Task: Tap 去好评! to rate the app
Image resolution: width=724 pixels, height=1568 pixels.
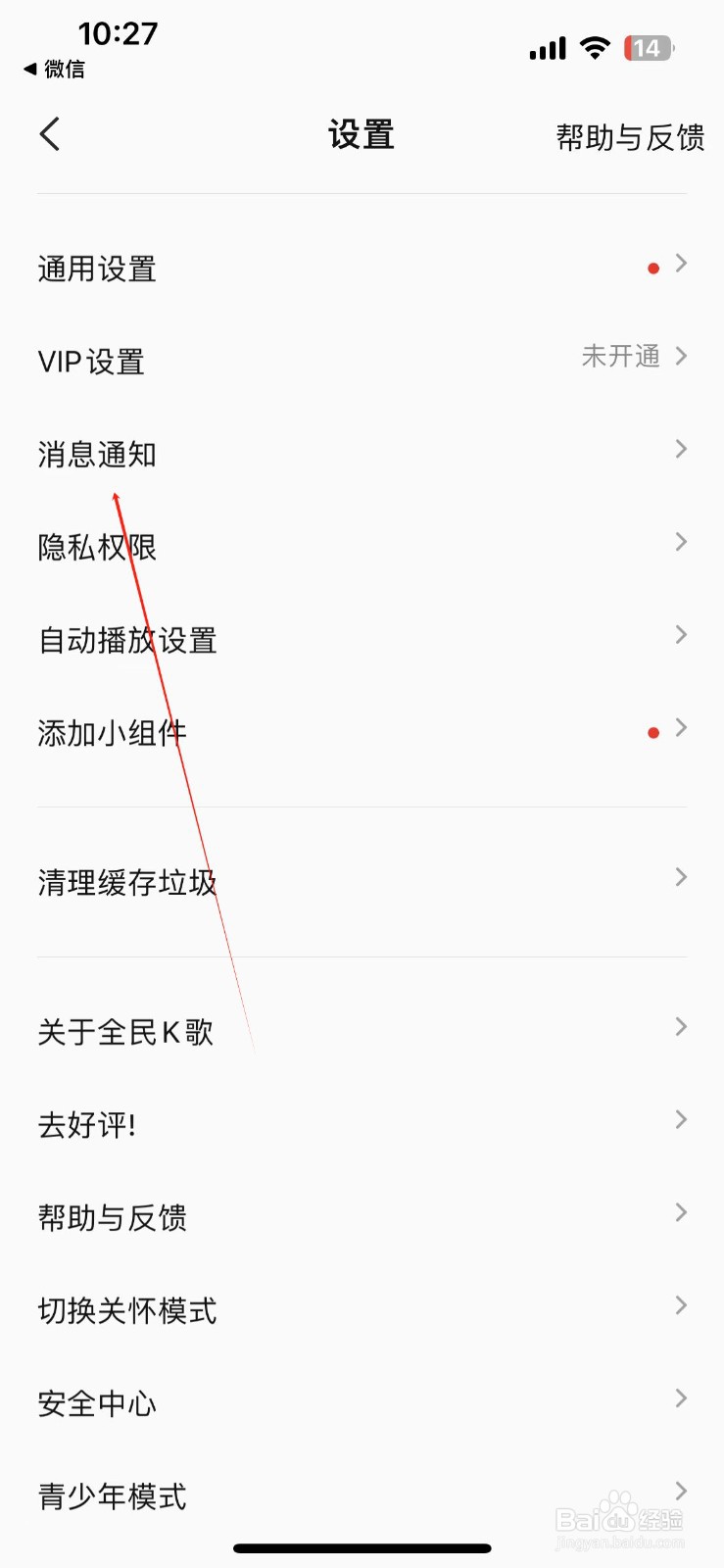Action: [x=86, y=1125]
